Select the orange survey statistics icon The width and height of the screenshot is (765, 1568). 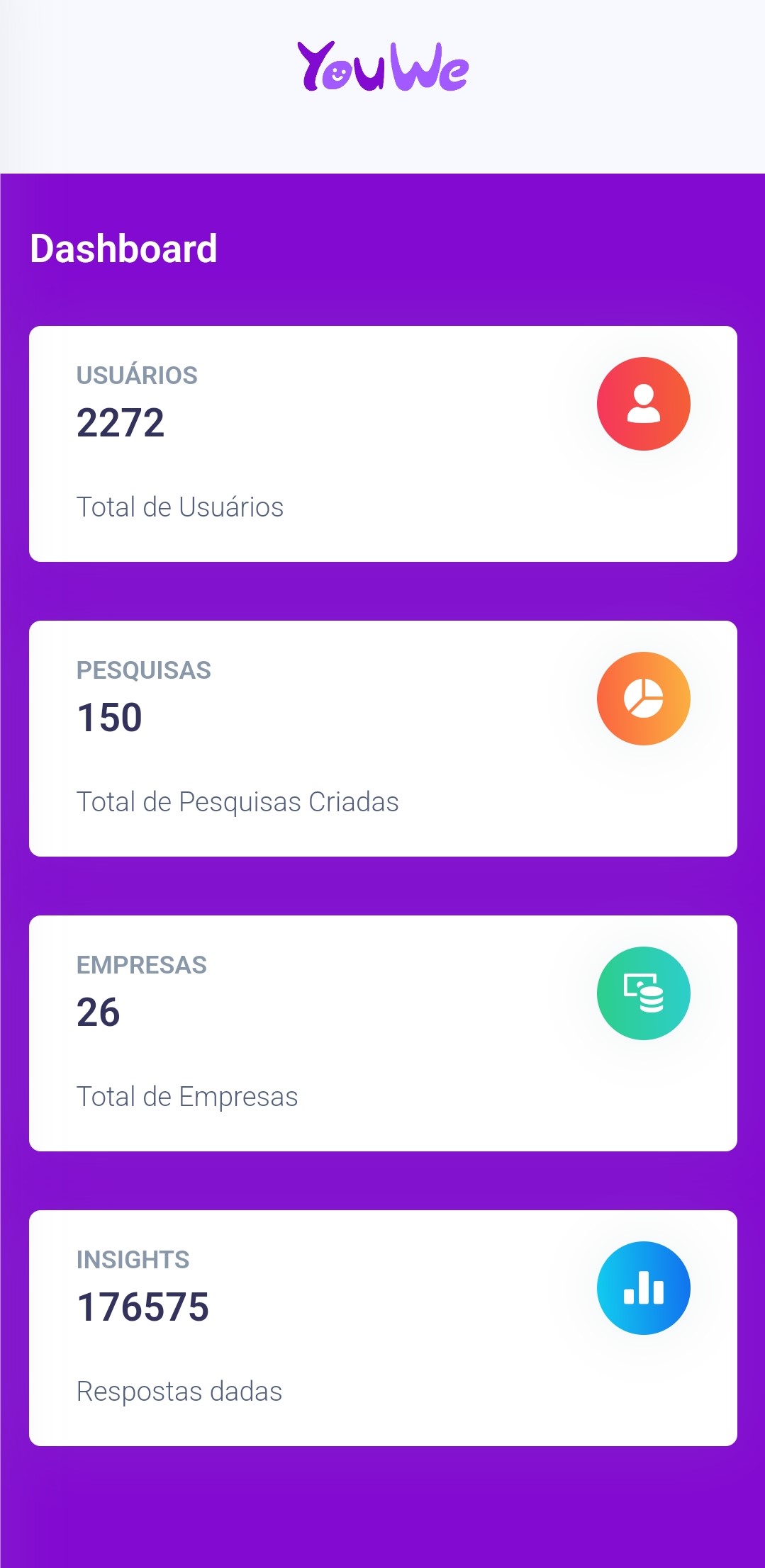click(x=643, y=698)
